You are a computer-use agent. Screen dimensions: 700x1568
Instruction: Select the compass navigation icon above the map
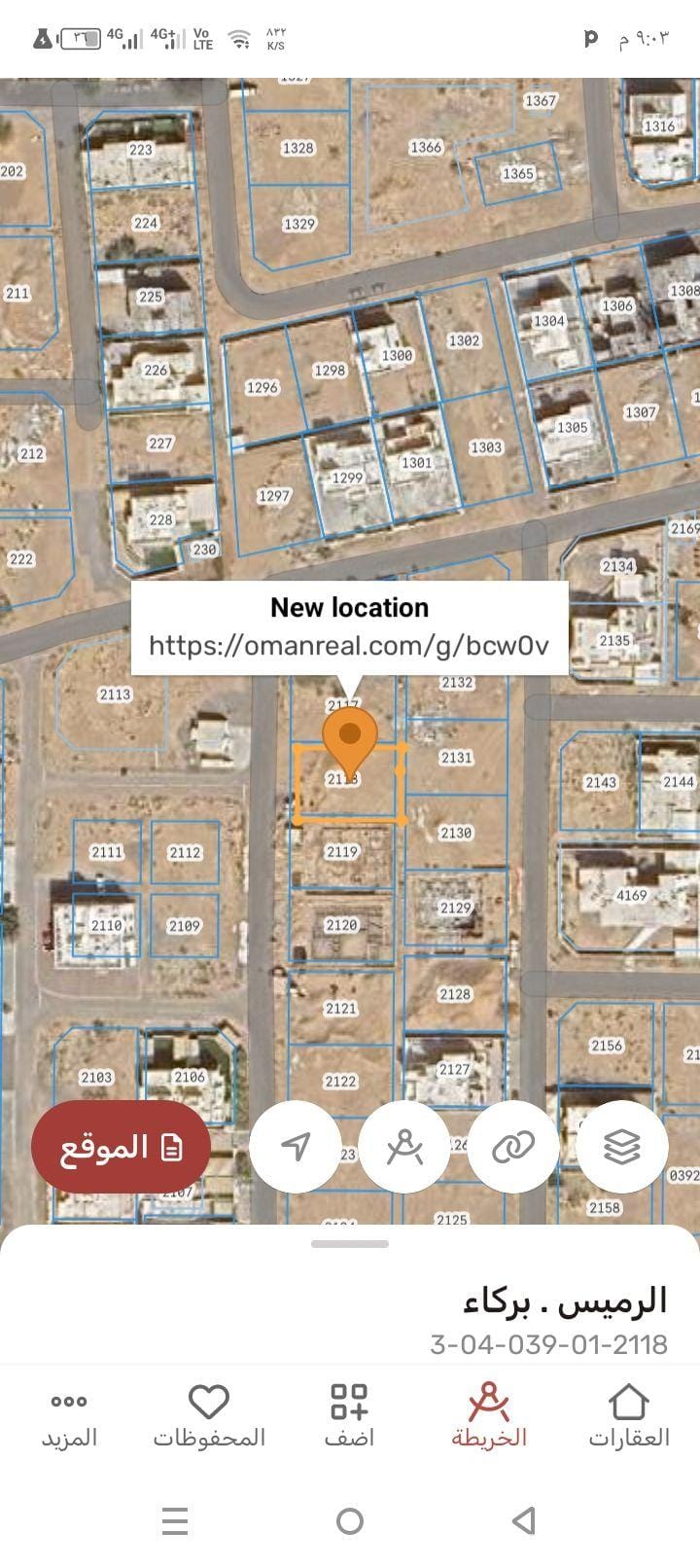click(x=295, y=1146)
